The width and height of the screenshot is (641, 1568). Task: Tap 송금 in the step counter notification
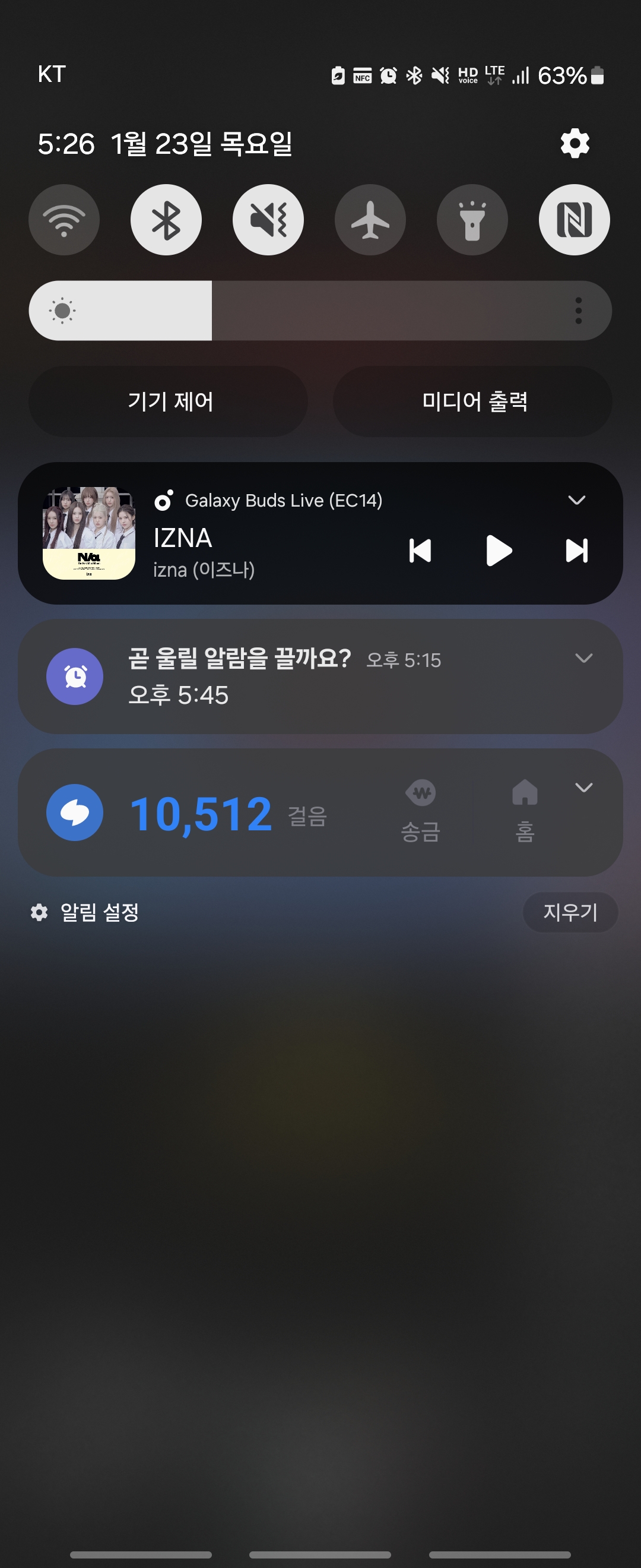(x=421, y=811)
